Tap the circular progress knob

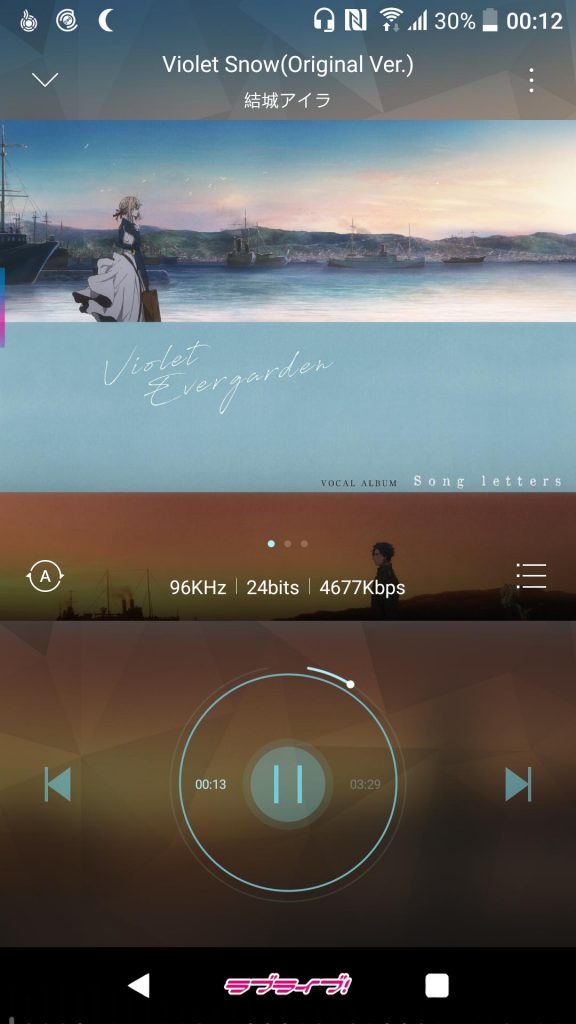(351, 684)
